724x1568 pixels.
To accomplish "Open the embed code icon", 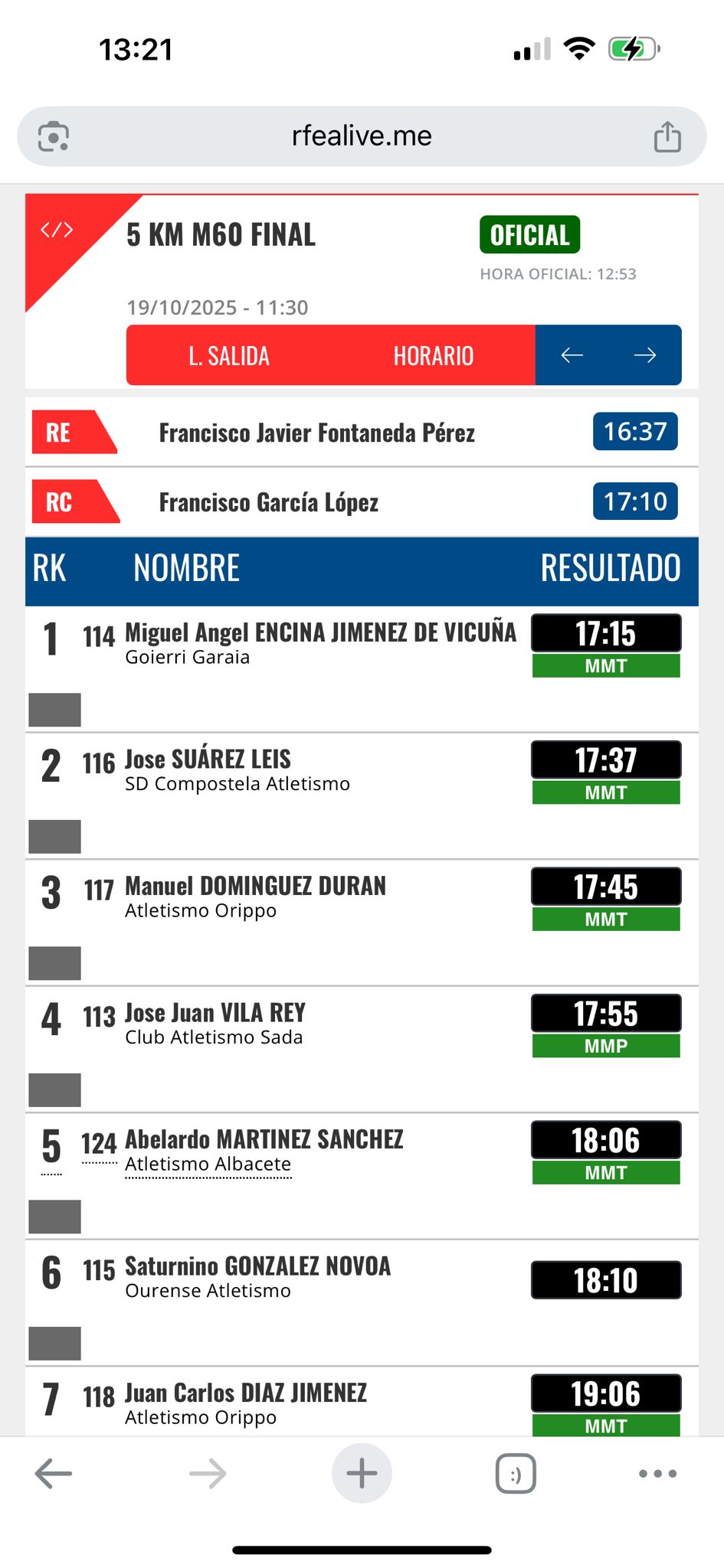I will [57, 230].
